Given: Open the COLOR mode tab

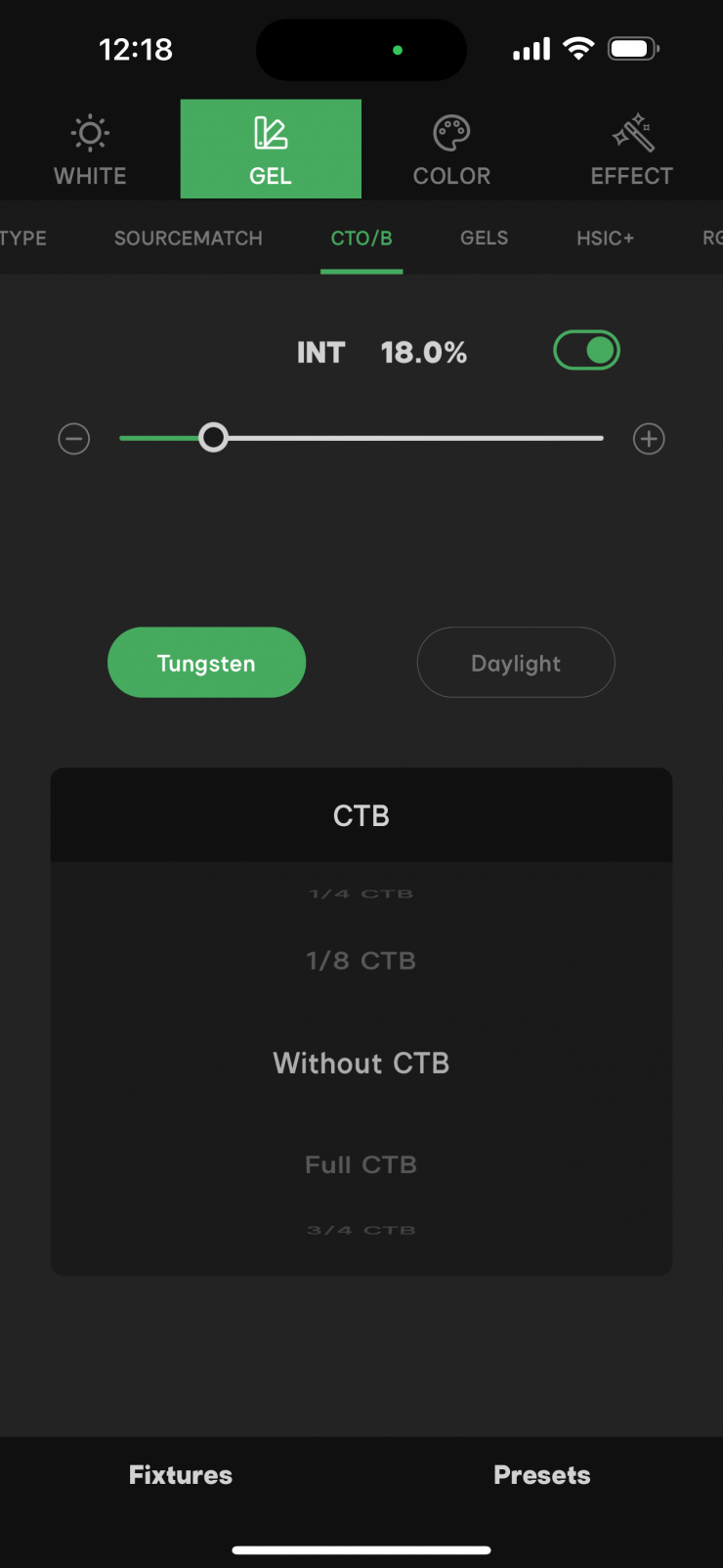Looking at the screenshot, I should [451, 150].
